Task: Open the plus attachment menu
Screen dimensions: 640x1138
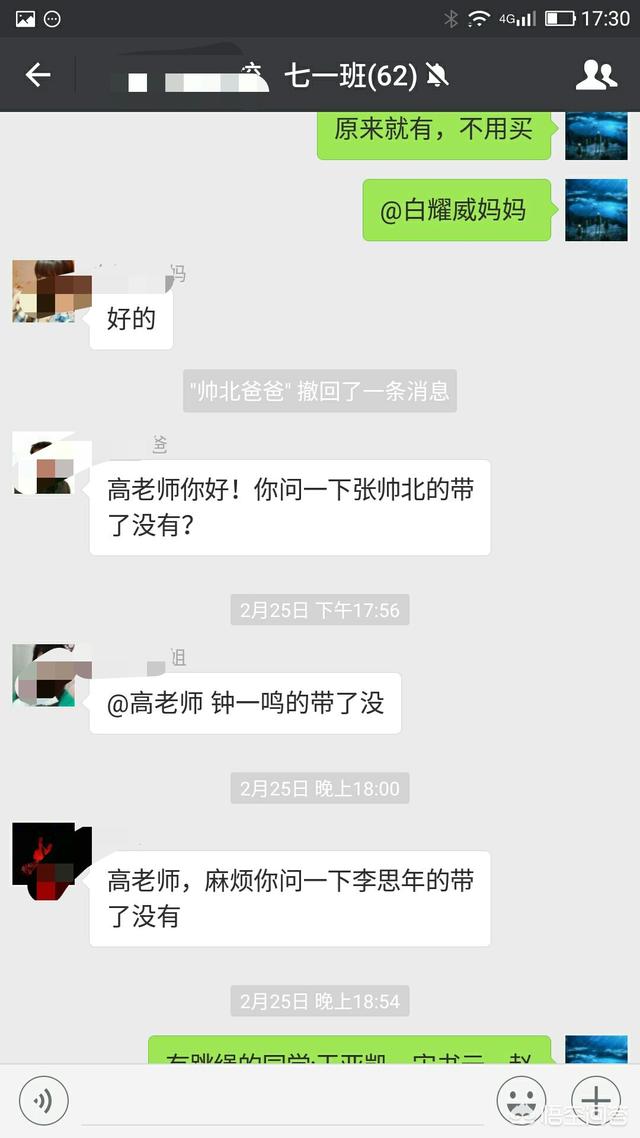Action: point(596,1101)
